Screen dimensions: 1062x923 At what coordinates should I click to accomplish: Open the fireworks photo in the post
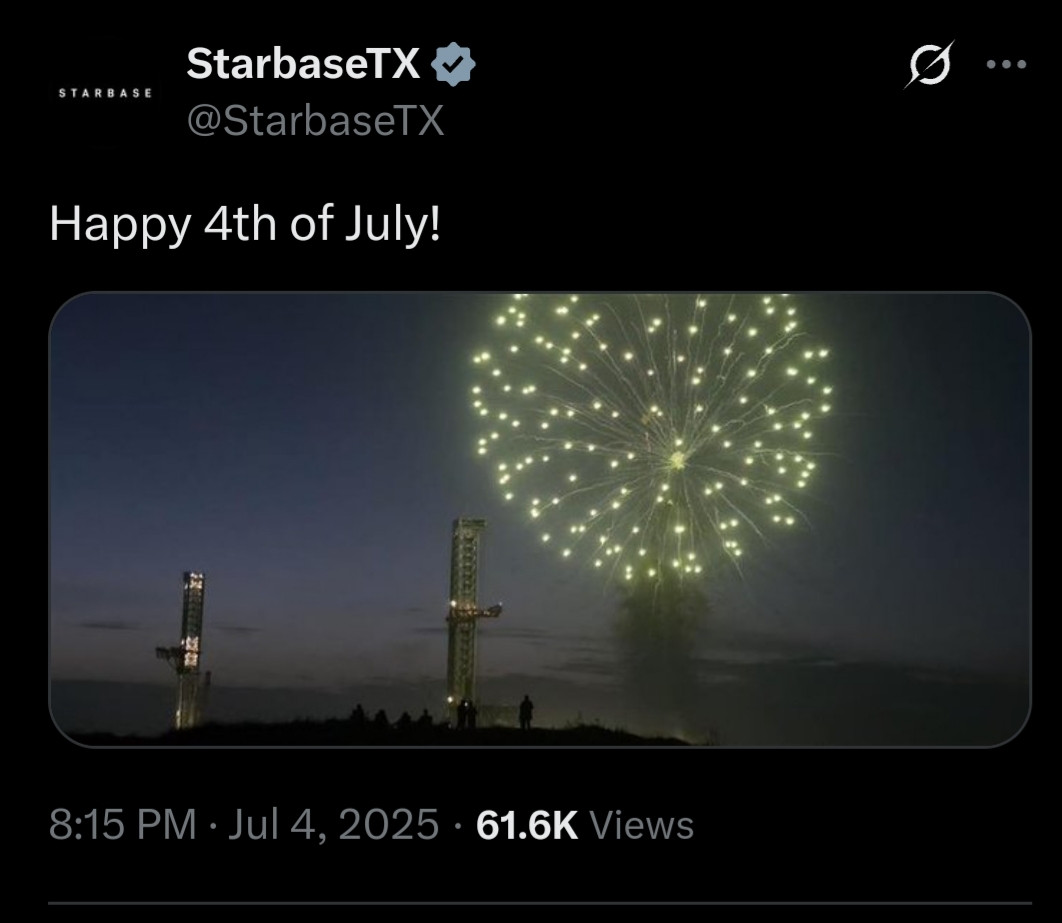coord(539,519)
